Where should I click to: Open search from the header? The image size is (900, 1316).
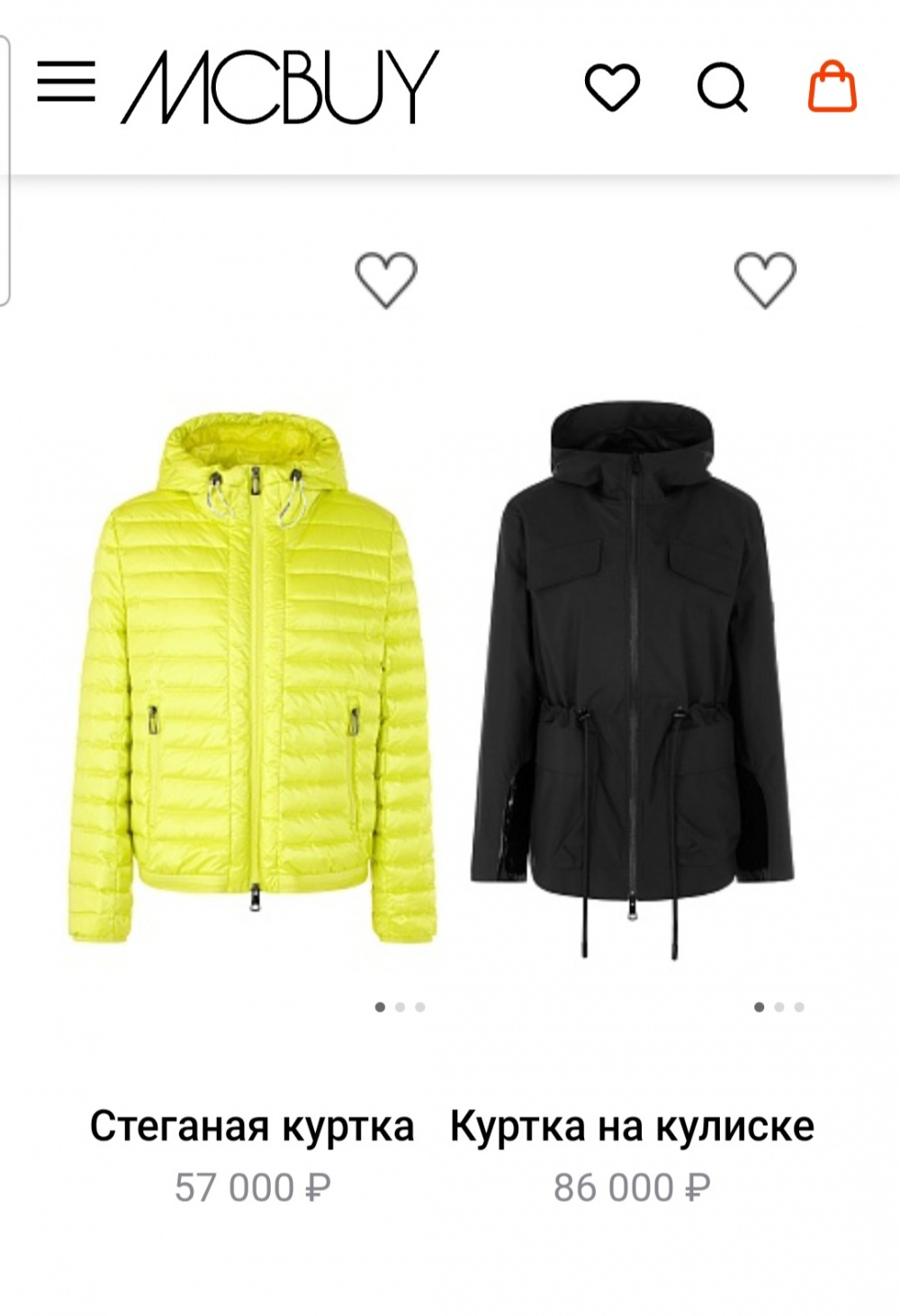point(722,88)
